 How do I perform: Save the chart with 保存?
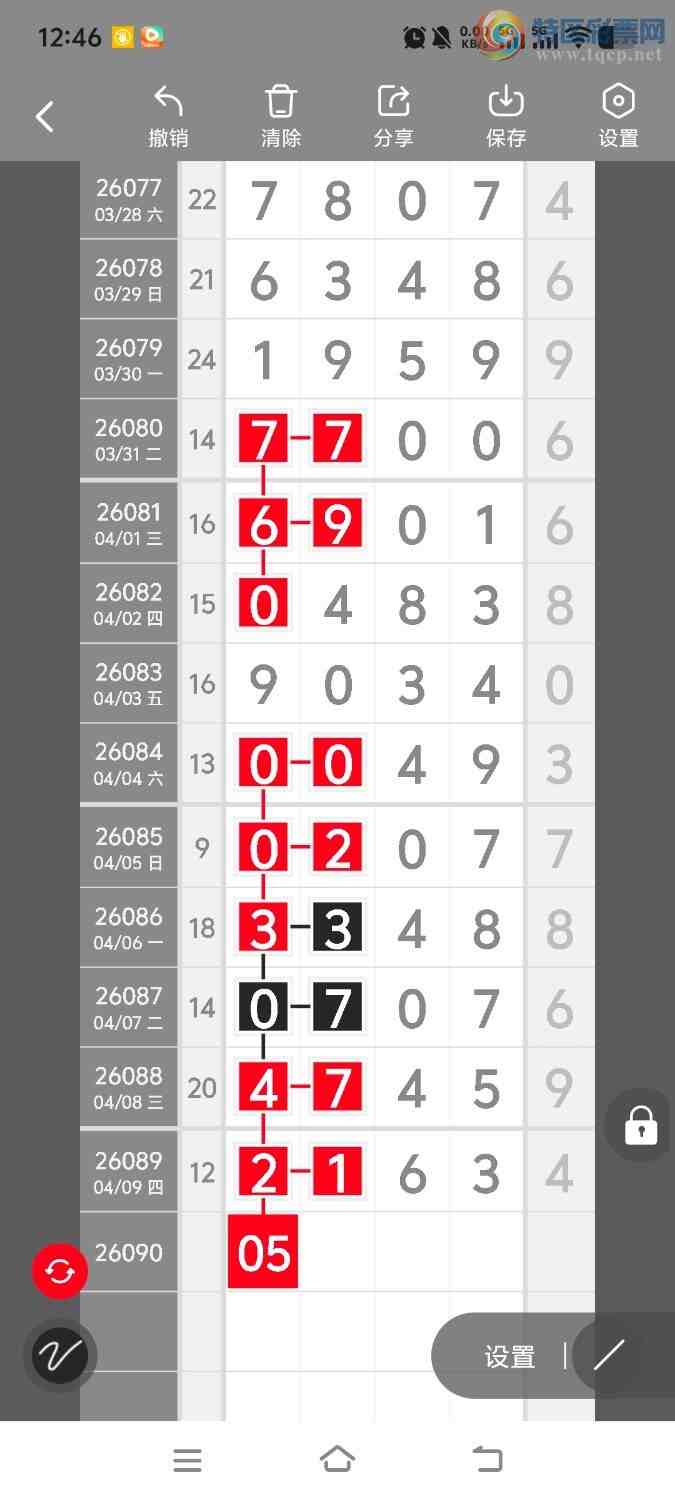[x=506, y=116]
